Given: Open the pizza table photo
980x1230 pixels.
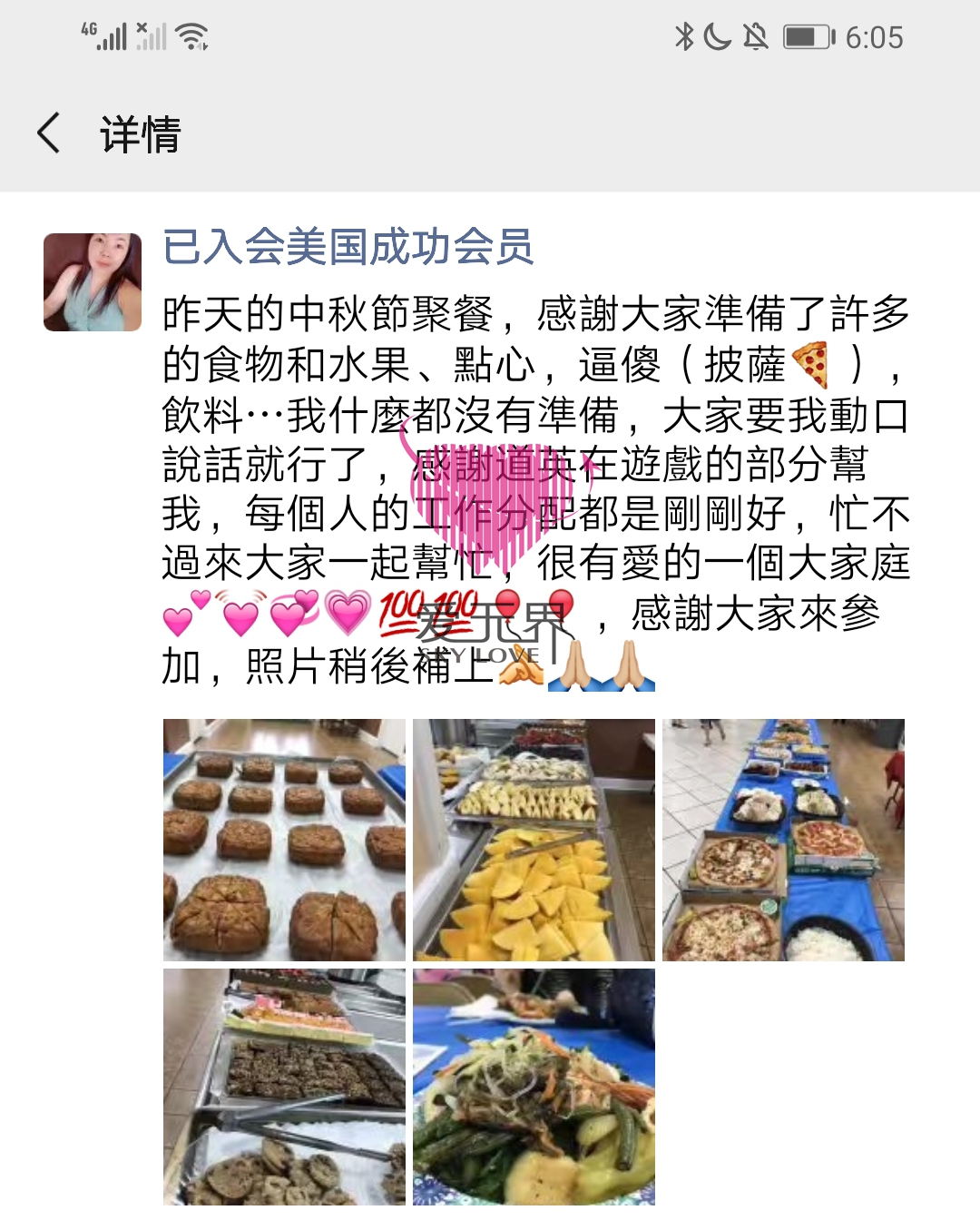Looking at the screenshot, I should point(783,840).
